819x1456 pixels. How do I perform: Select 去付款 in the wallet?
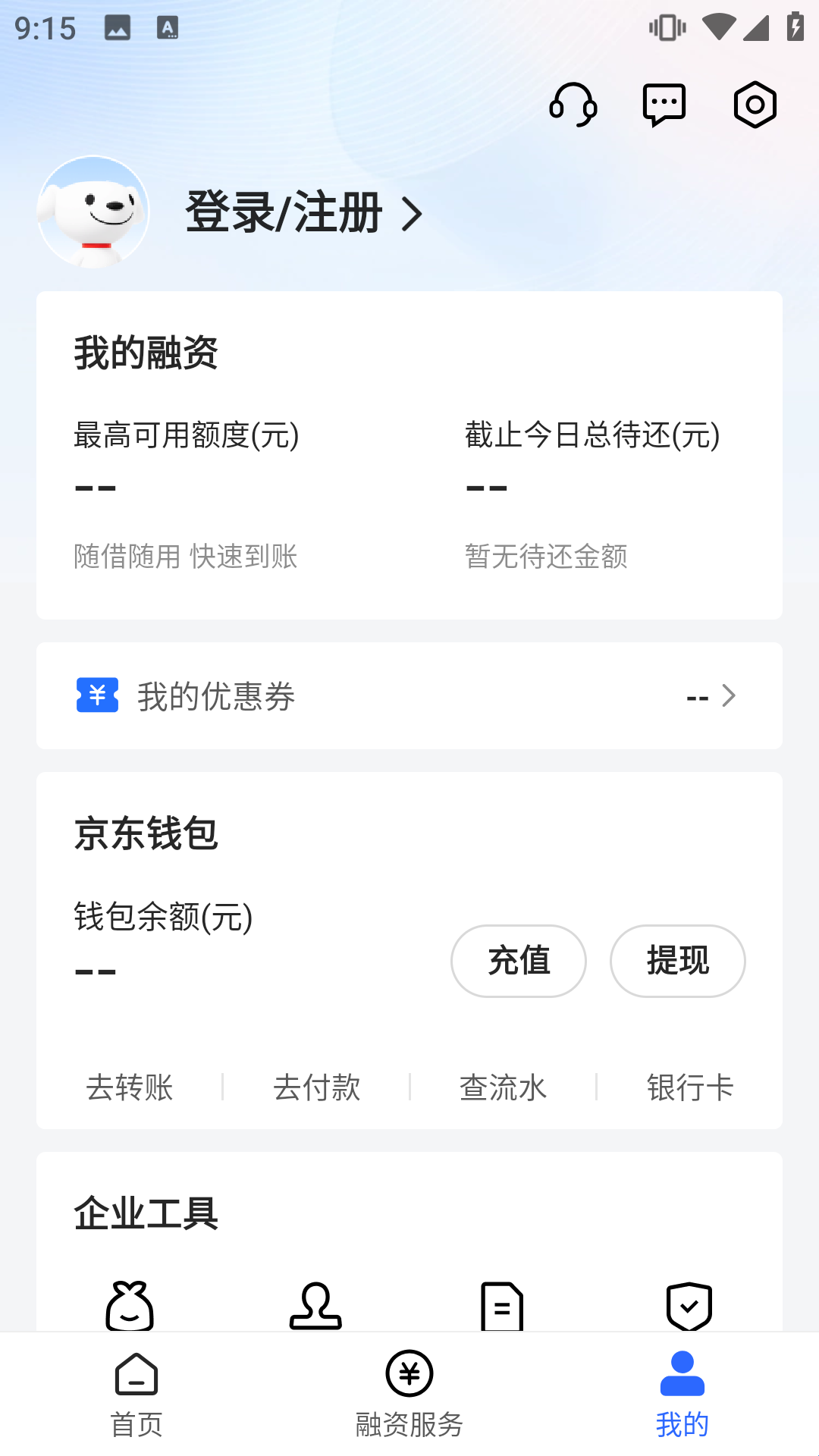tap(317, 1087)
